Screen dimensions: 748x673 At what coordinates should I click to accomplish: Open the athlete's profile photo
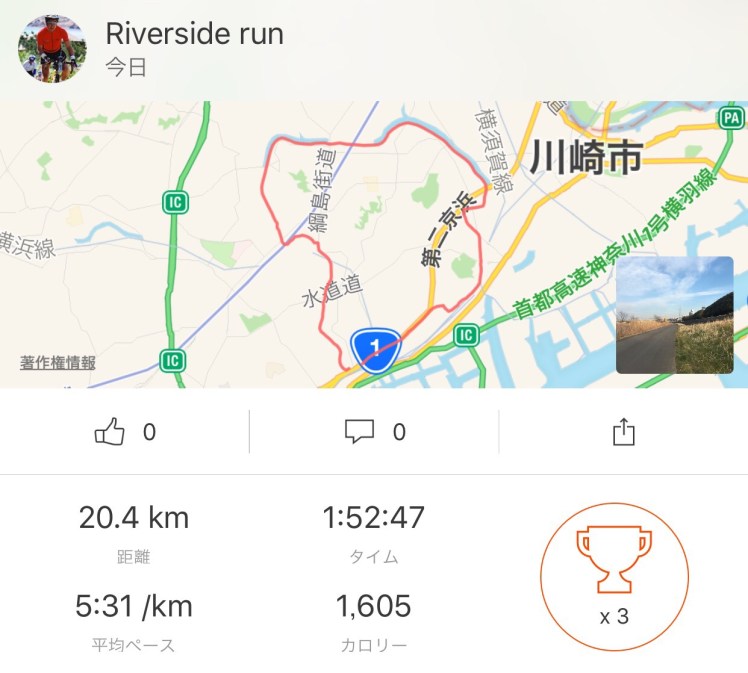click(x=52, y=48)
